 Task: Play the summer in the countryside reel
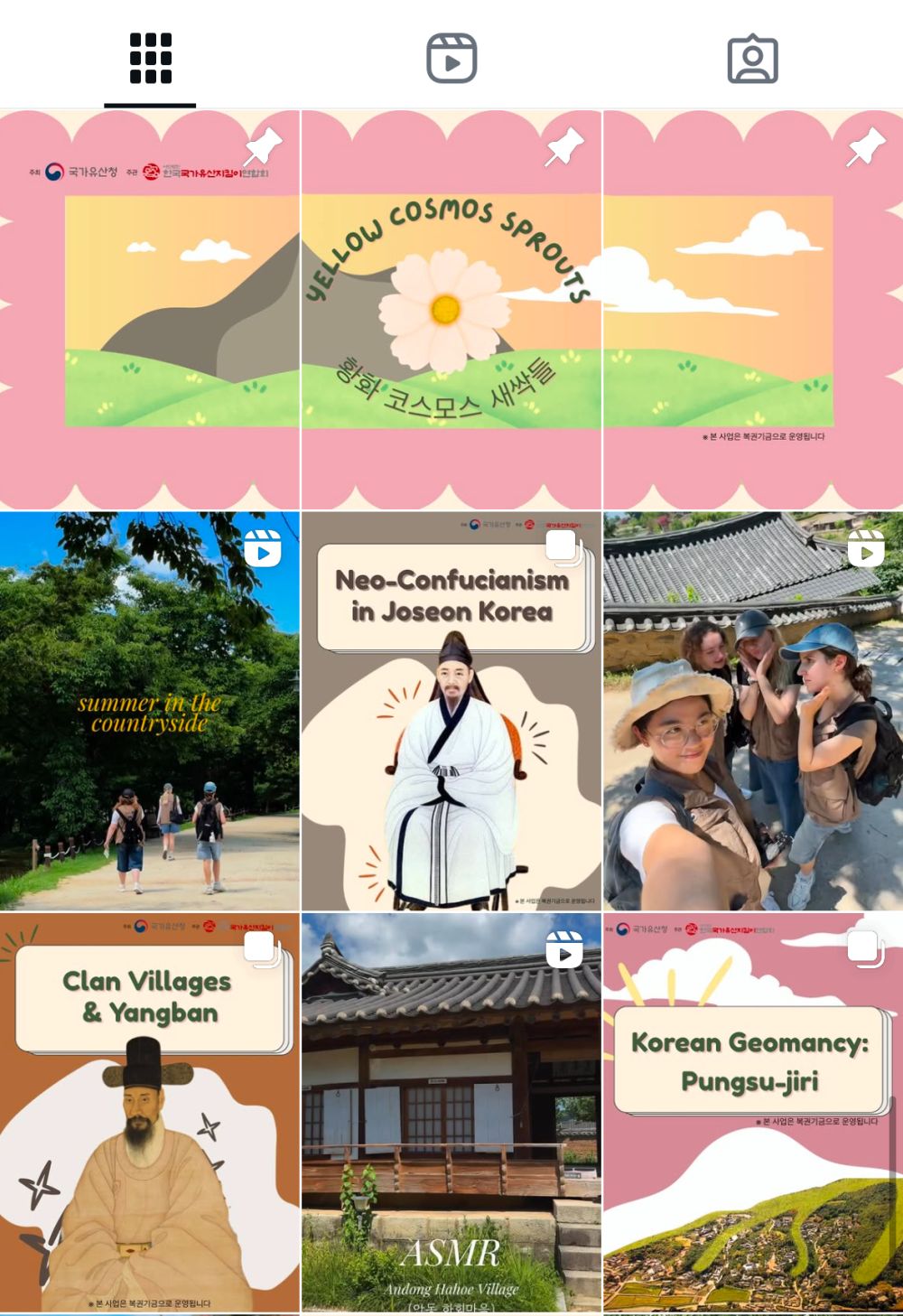[x=150, y=711]
